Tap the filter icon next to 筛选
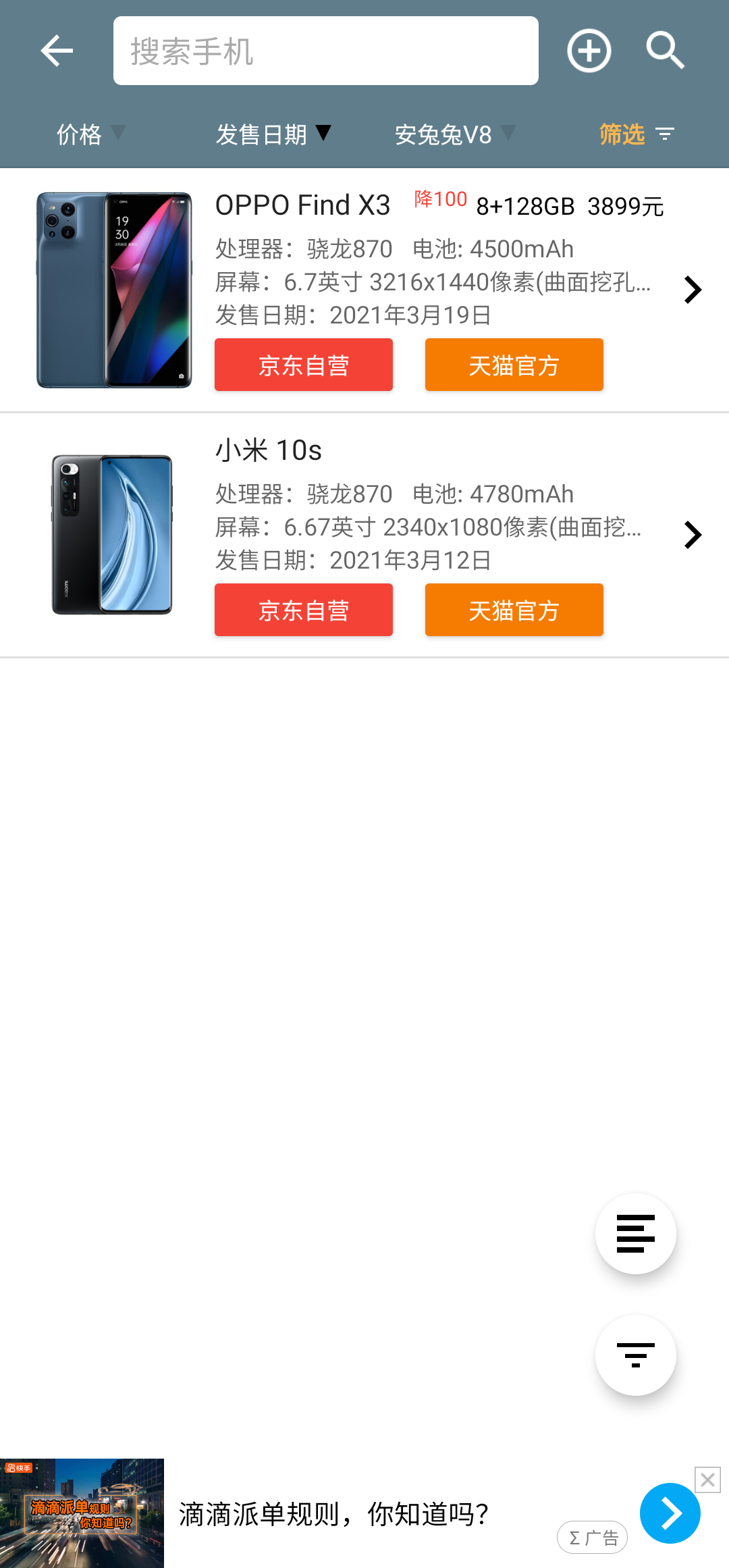Screen dimensions: 729x1568 pos(665,134)
